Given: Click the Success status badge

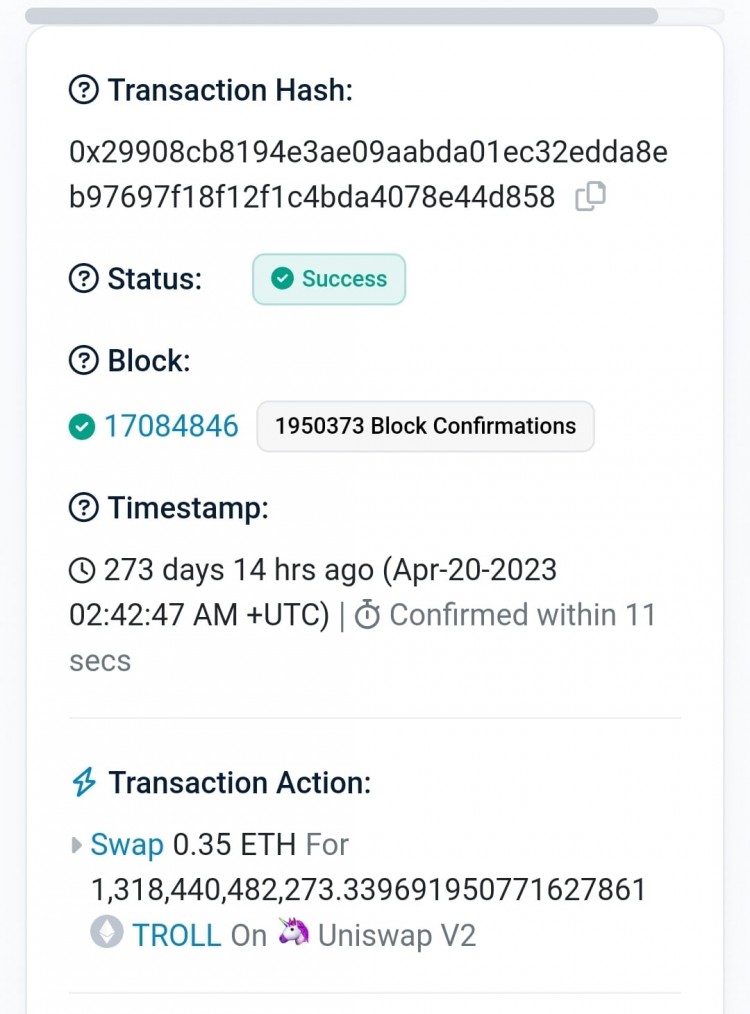Looking at the screenshot, I should click(x=329, y=280).
